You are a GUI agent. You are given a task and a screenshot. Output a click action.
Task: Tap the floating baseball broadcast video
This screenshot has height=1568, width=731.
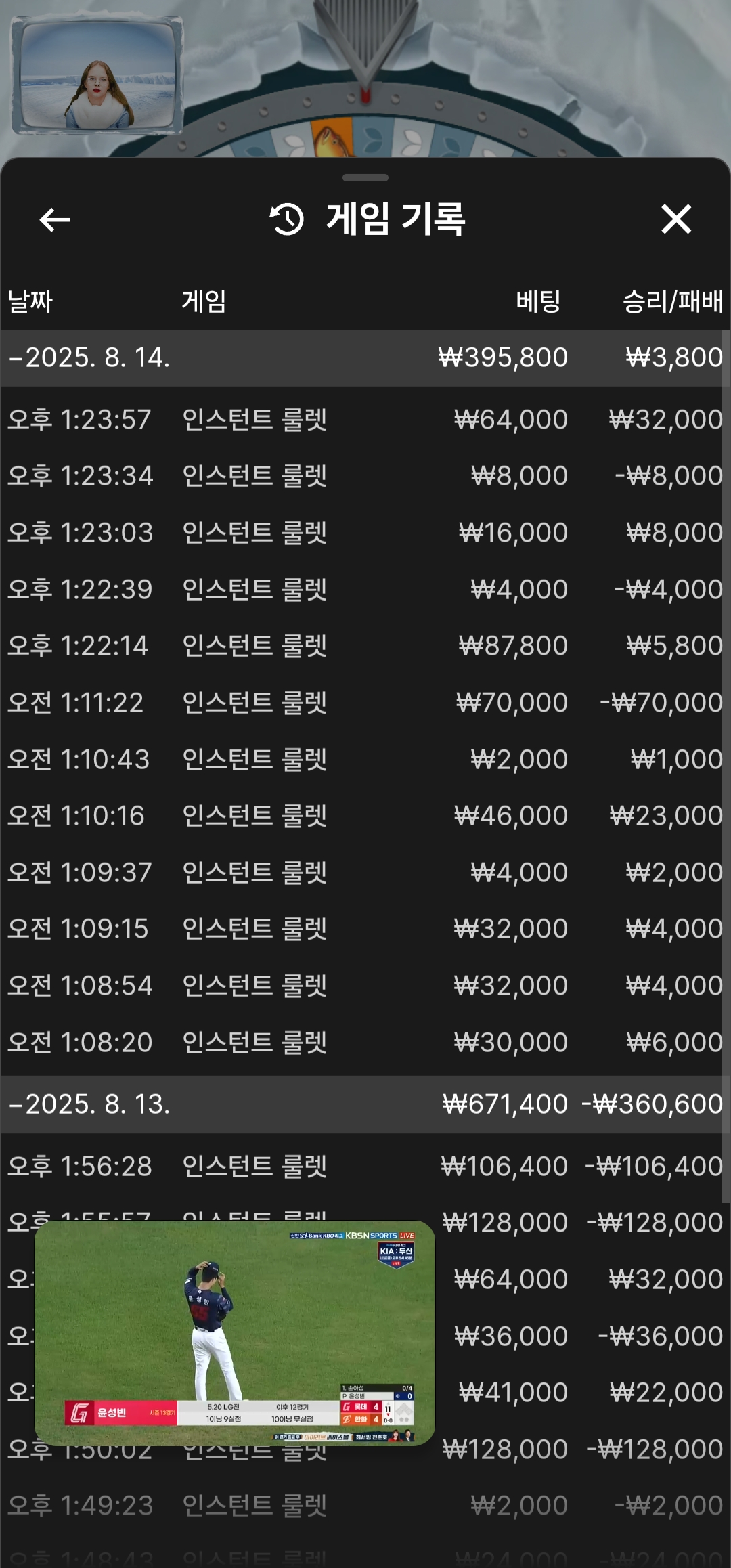234,1332
